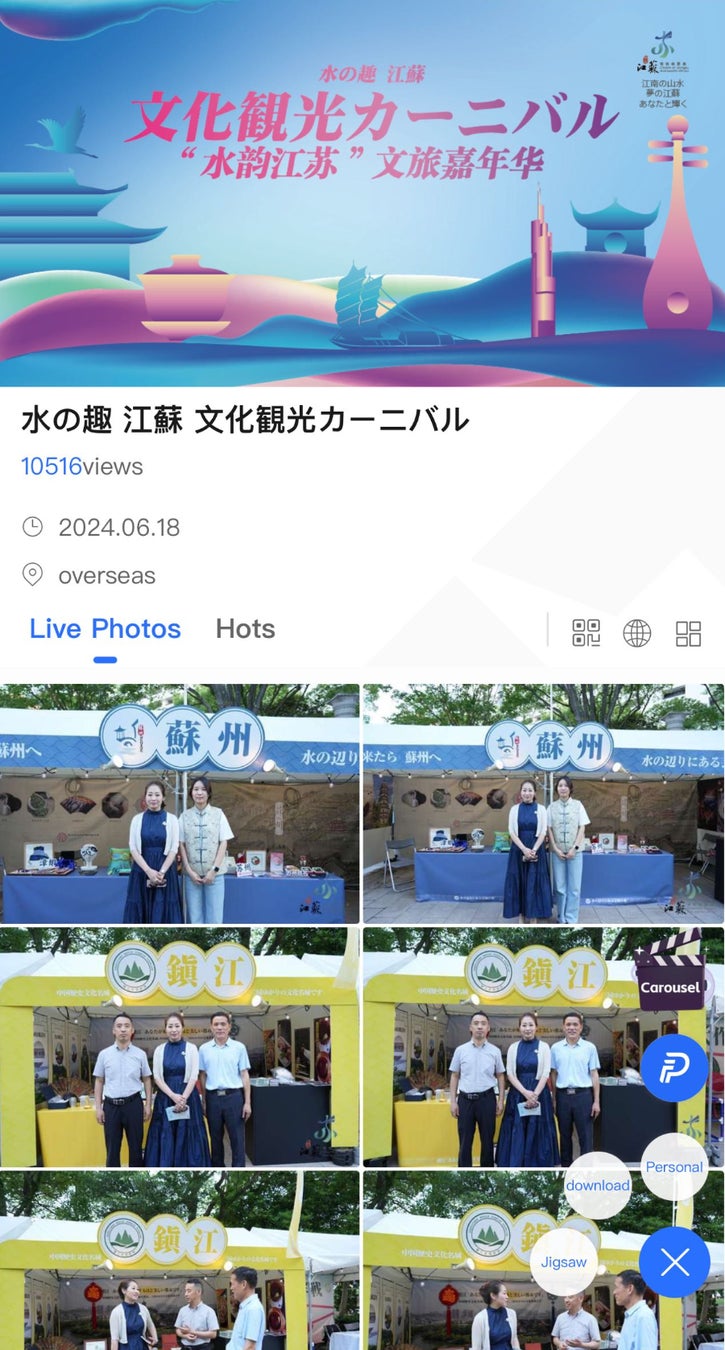This screenshot has width=725, height=1350.
Task: Switch to the Hots tab
Action: click(245, 629)
